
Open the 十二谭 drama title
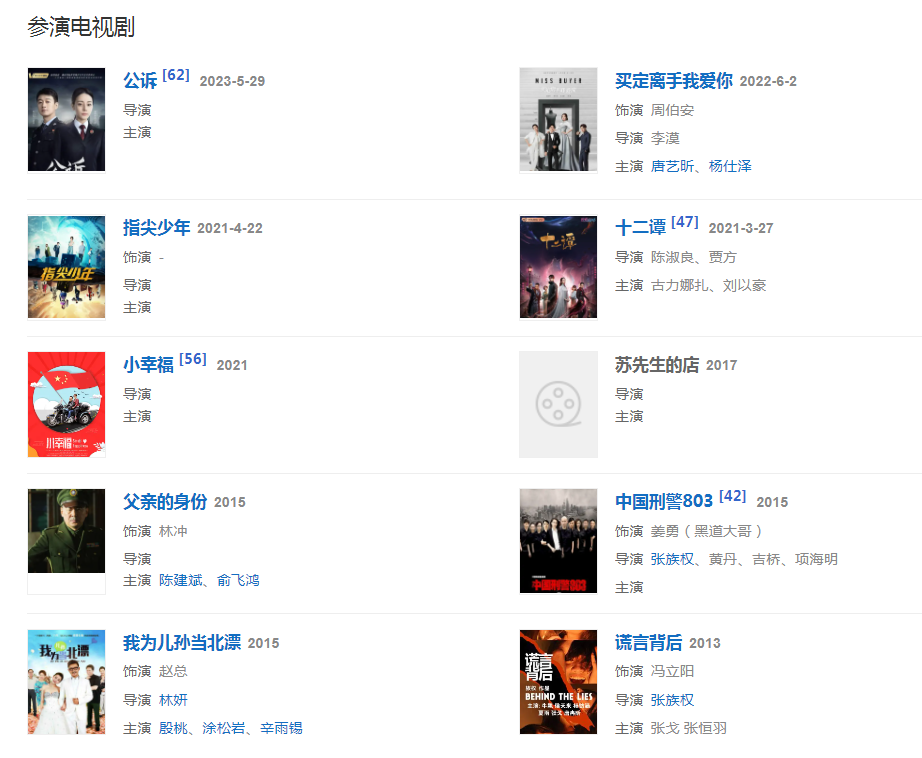click(x=640, y=228)
